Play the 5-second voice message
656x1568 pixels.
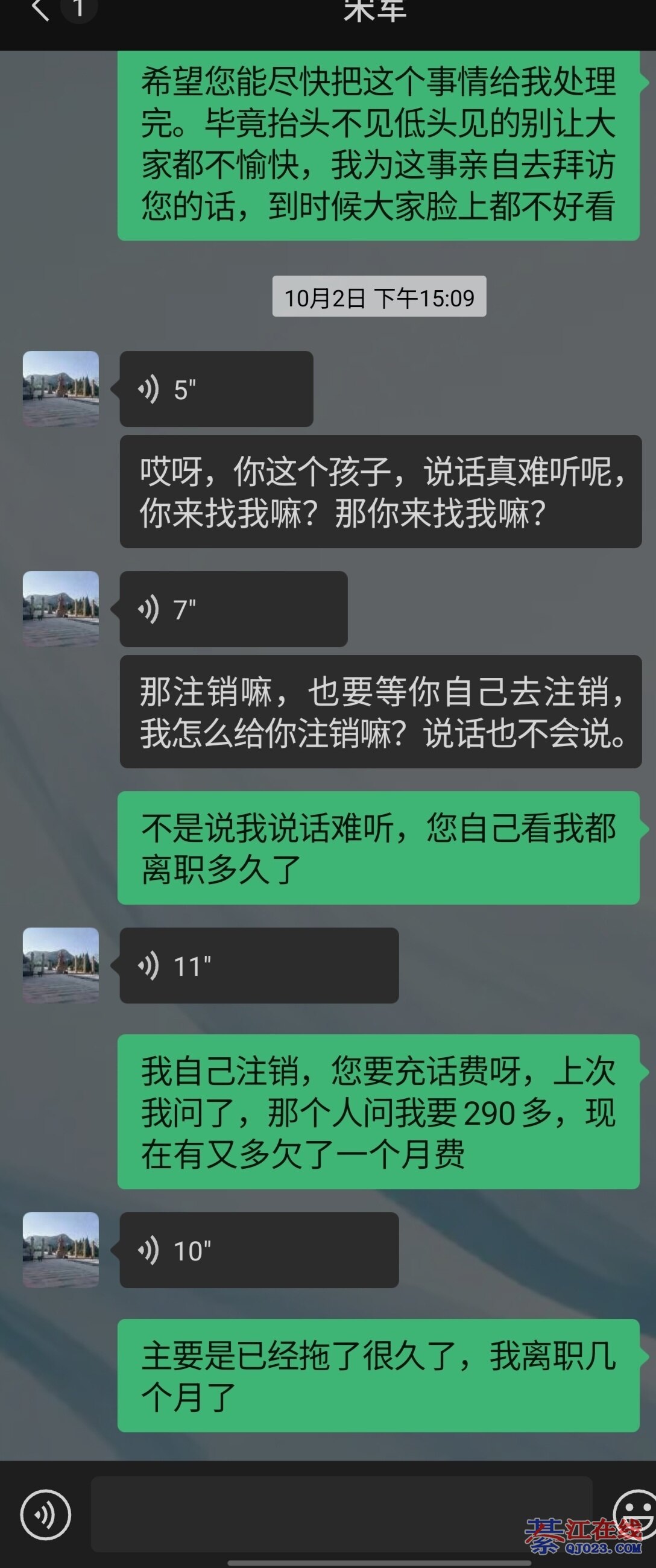pos(216,389)
